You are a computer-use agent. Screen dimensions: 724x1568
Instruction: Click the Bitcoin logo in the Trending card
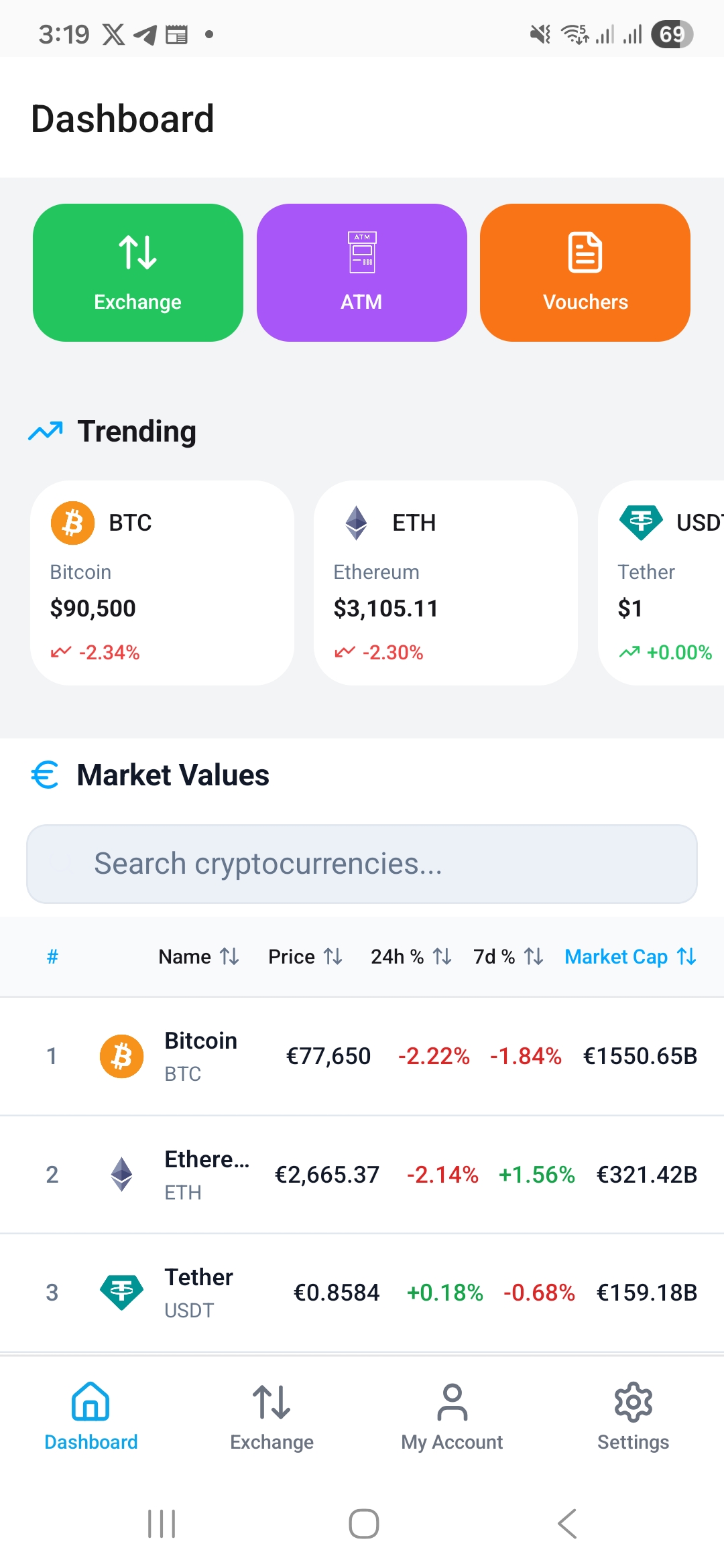[x=74, y=523]
